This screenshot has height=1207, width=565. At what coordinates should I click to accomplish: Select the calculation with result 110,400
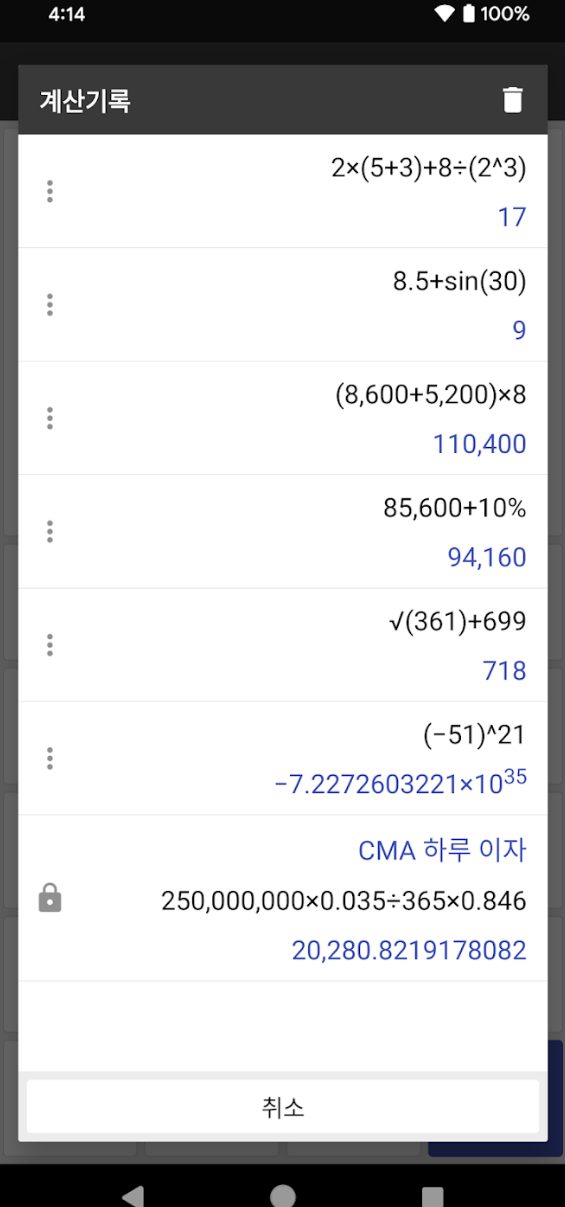pos(283,418)
